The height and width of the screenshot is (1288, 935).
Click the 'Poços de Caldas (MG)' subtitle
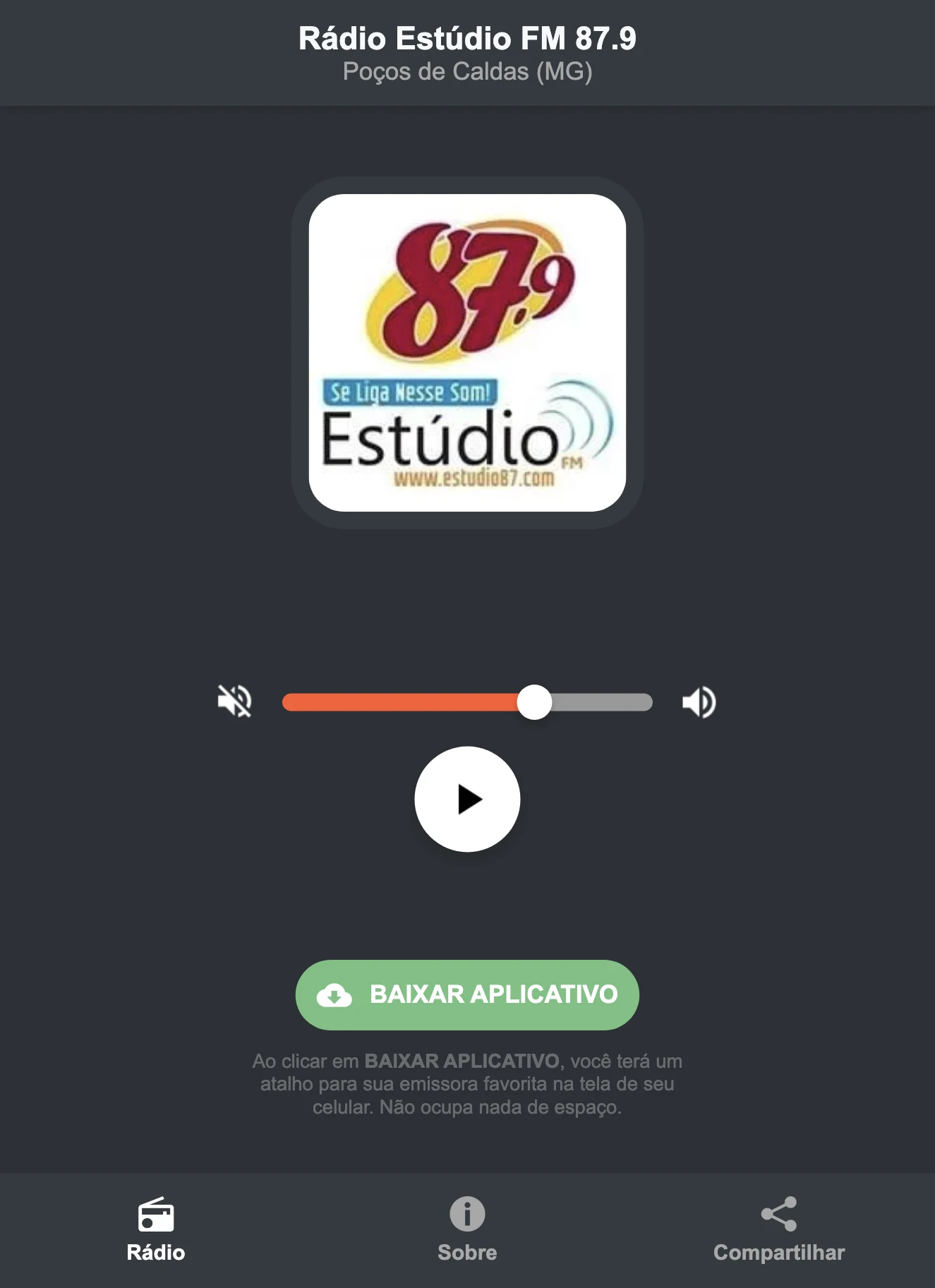[467, 71]
